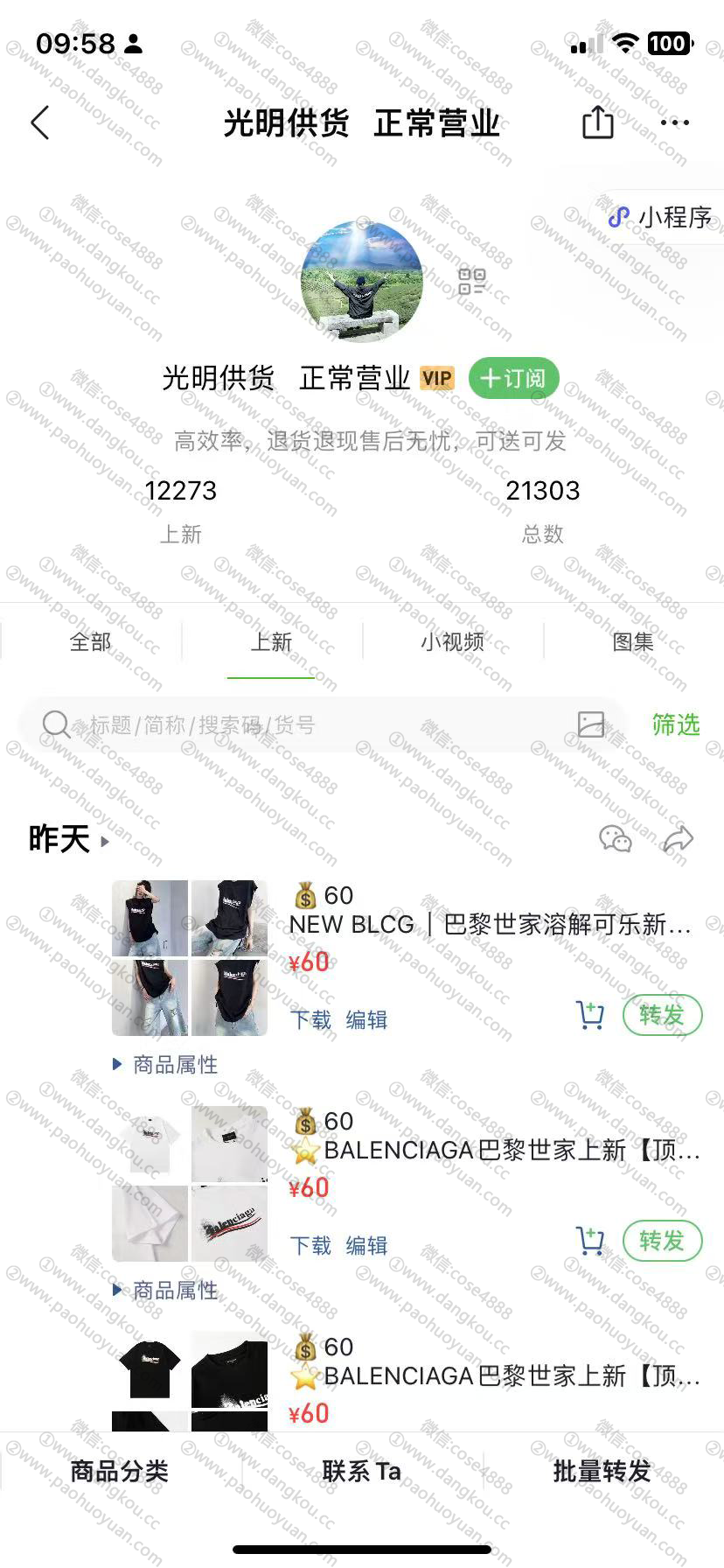The image size is (724, 1568).
Task: Switch to the 图集 tab
Action: point(633,642)
